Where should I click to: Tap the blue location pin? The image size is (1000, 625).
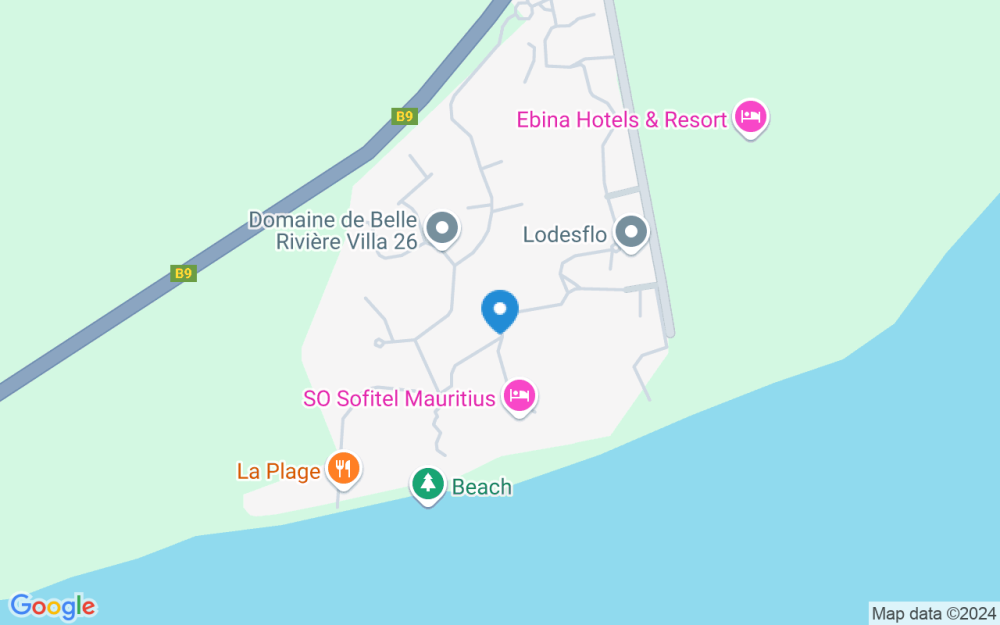[500, 310]
